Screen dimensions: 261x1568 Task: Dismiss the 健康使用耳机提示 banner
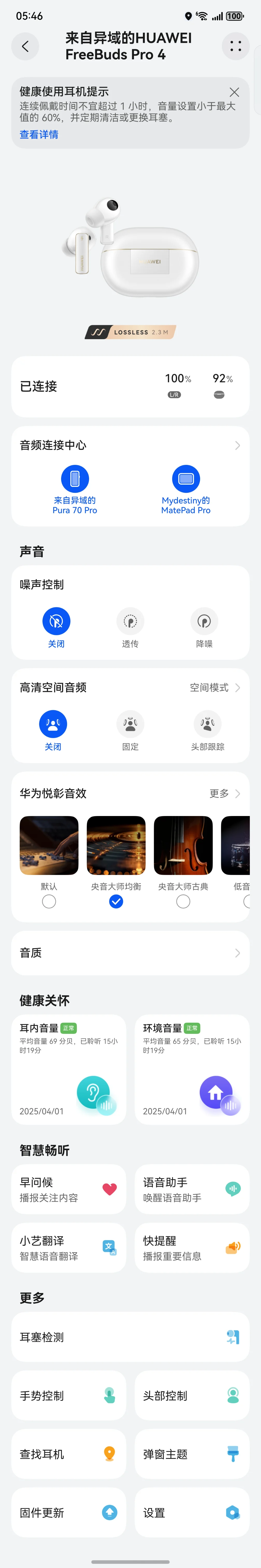234,92
